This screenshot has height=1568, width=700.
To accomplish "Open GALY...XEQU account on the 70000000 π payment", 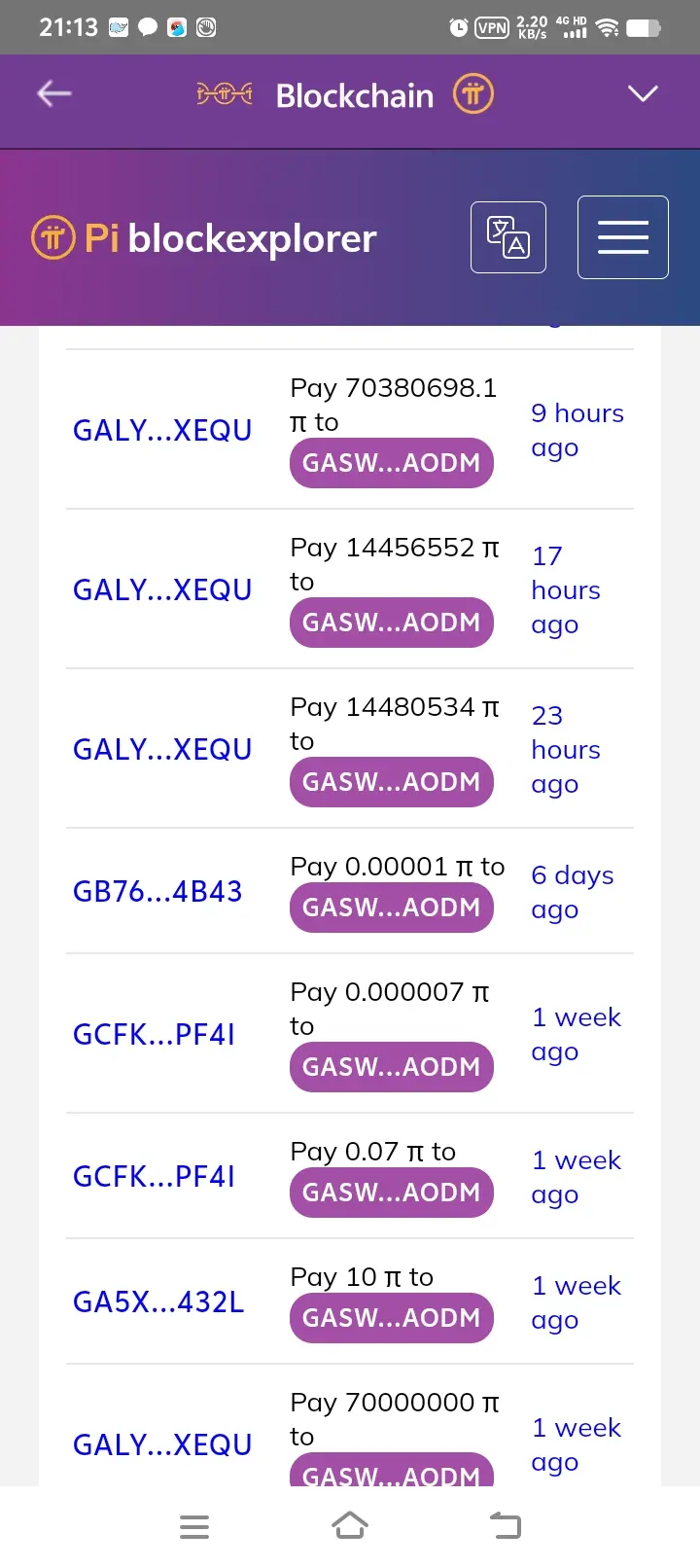I will pos(162,1444).
